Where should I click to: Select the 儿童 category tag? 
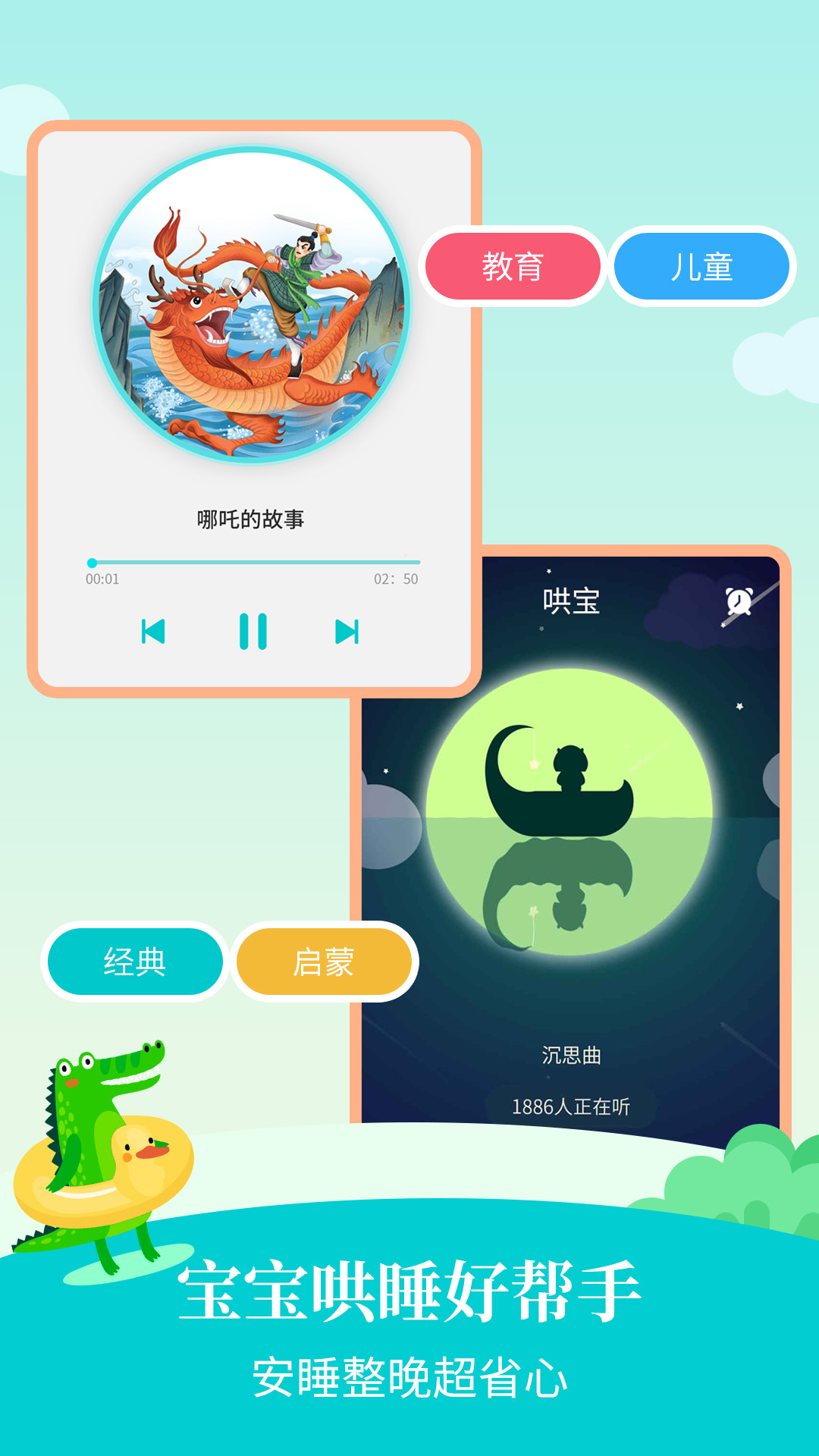point(704,265)
